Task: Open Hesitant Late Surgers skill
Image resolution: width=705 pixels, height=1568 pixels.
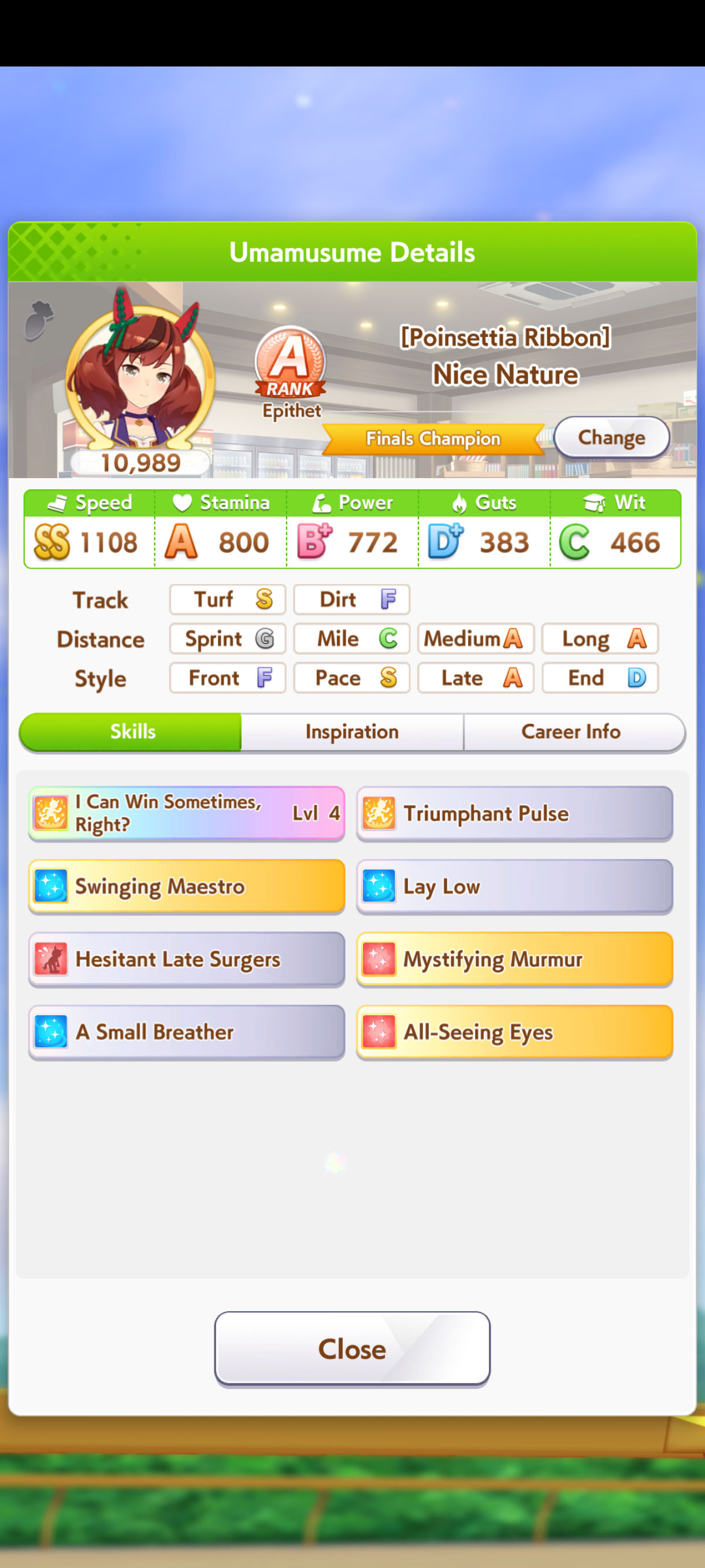Action: pyautogui.click(x=186, y=959)
